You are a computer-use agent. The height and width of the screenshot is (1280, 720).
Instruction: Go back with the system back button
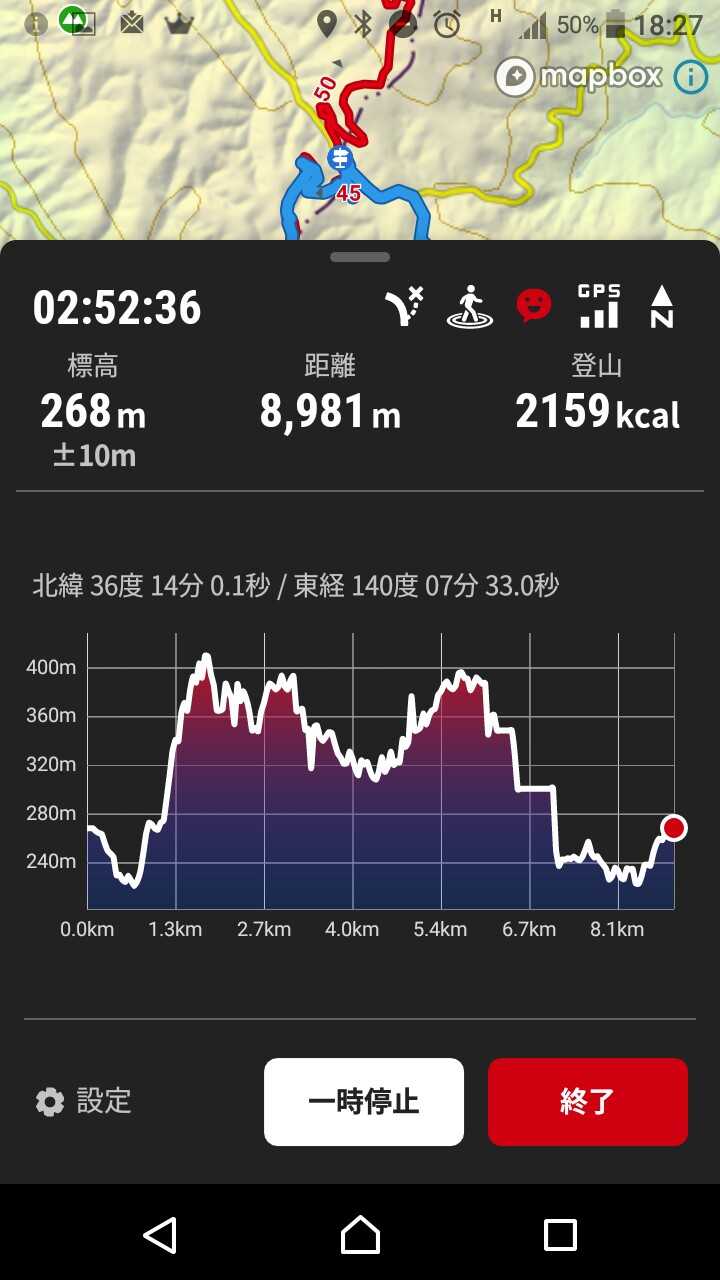pos(160,1235)
